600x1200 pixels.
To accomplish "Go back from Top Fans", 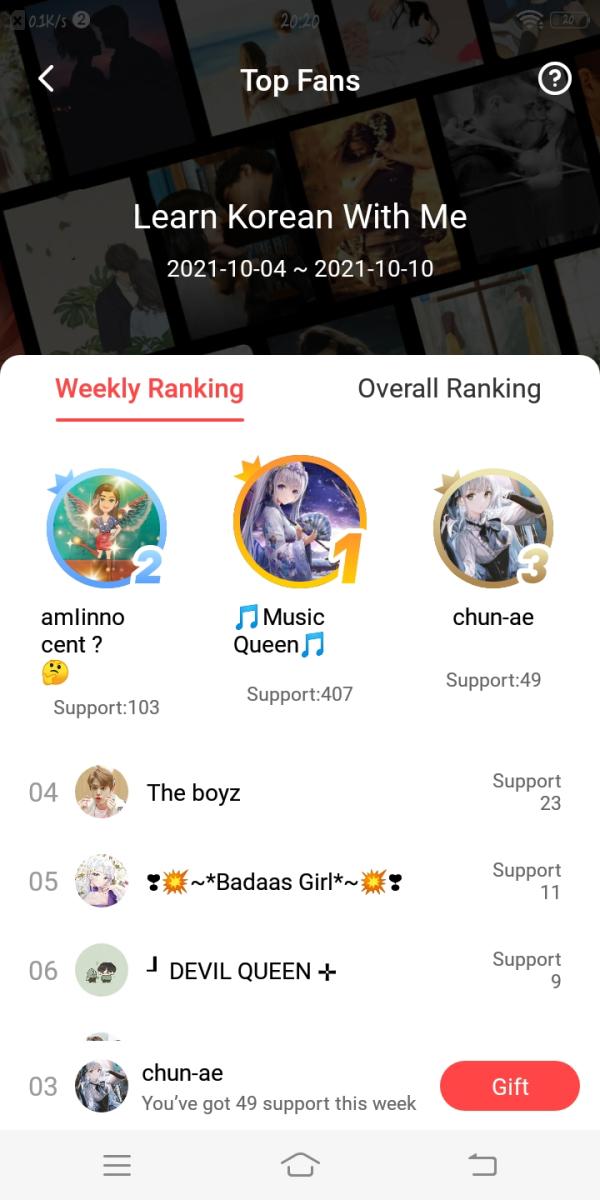I will (x=46, y=80).
